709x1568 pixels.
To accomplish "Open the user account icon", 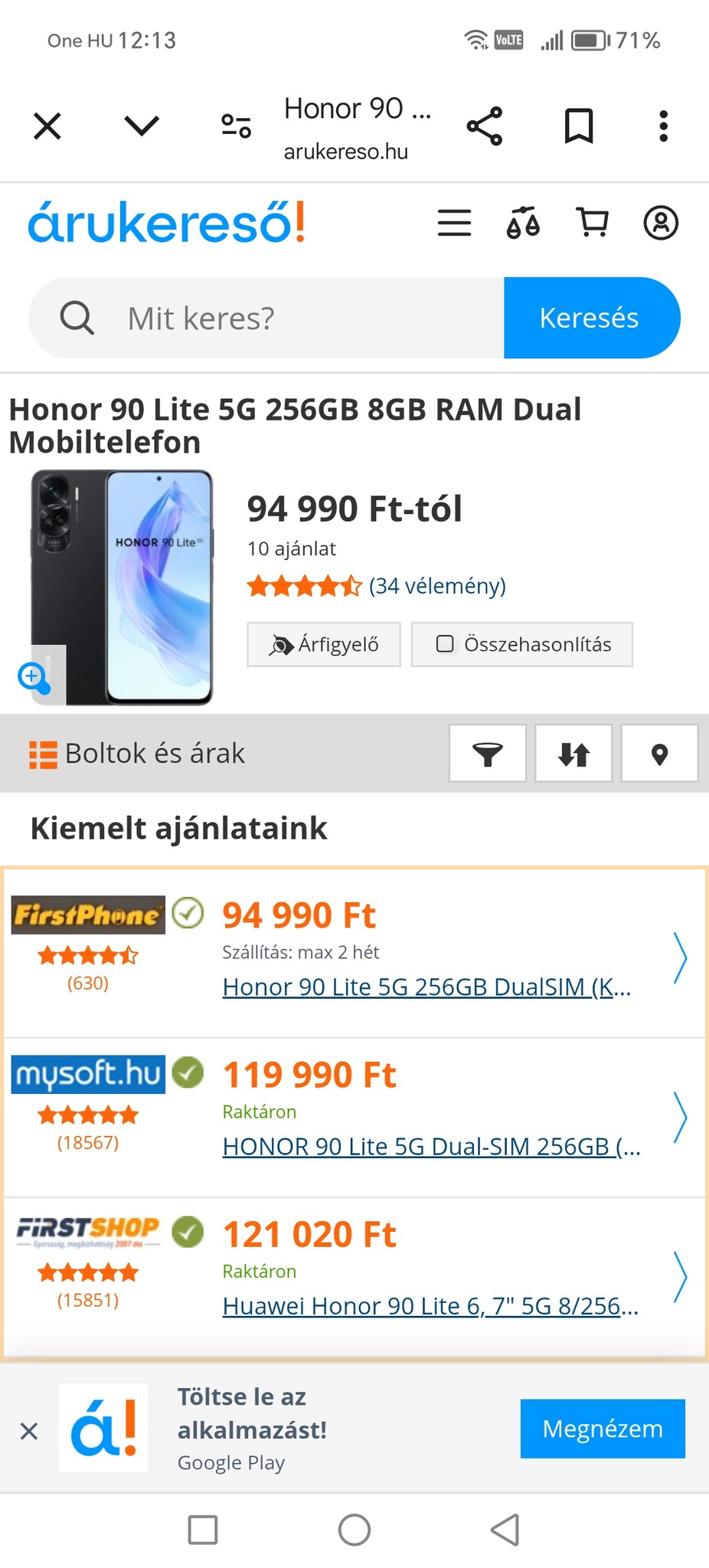I will (661, 223).
